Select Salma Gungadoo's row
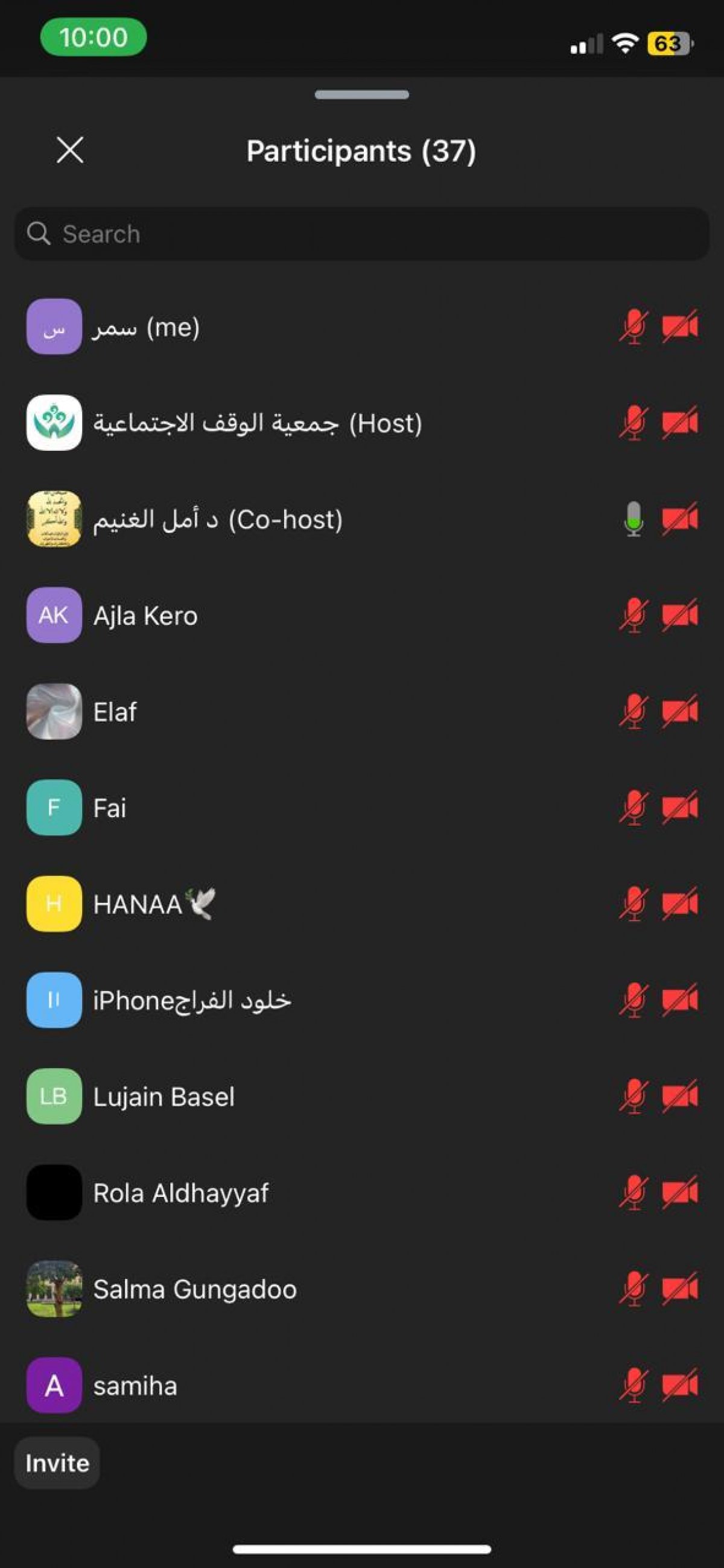Viewport: 724px width, 1568px height. [362, 1289]
